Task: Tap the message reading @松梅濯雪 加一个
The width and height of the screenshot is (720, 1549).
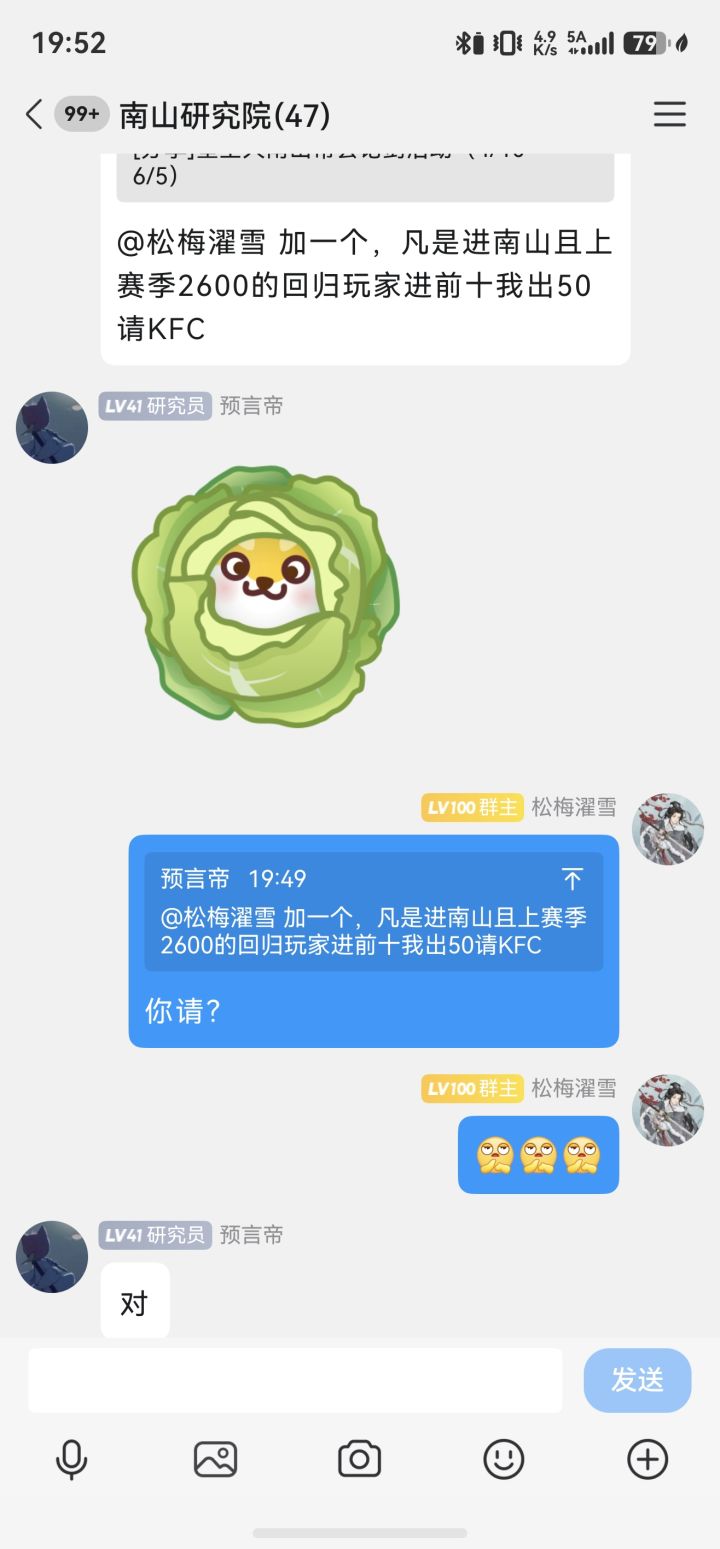Action: (364, 286)
